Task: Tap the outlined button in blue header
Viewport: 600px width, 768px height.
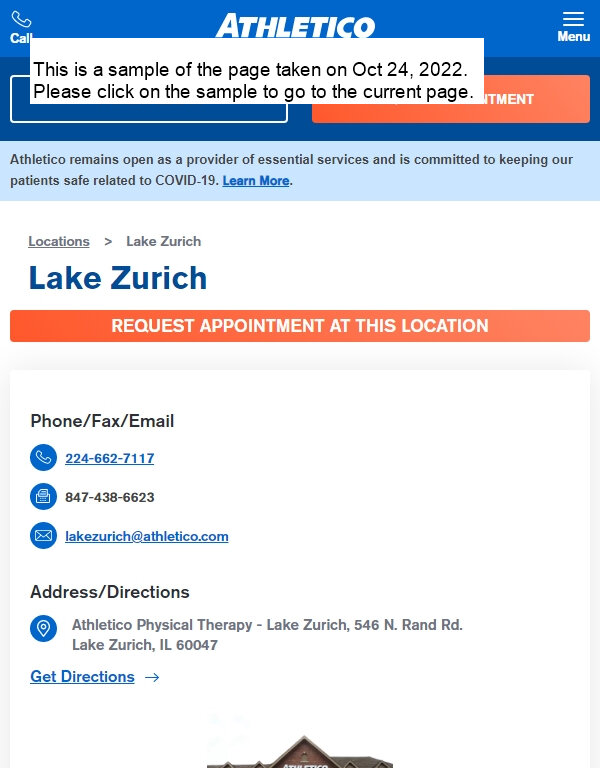Action: tap(148, 113)
